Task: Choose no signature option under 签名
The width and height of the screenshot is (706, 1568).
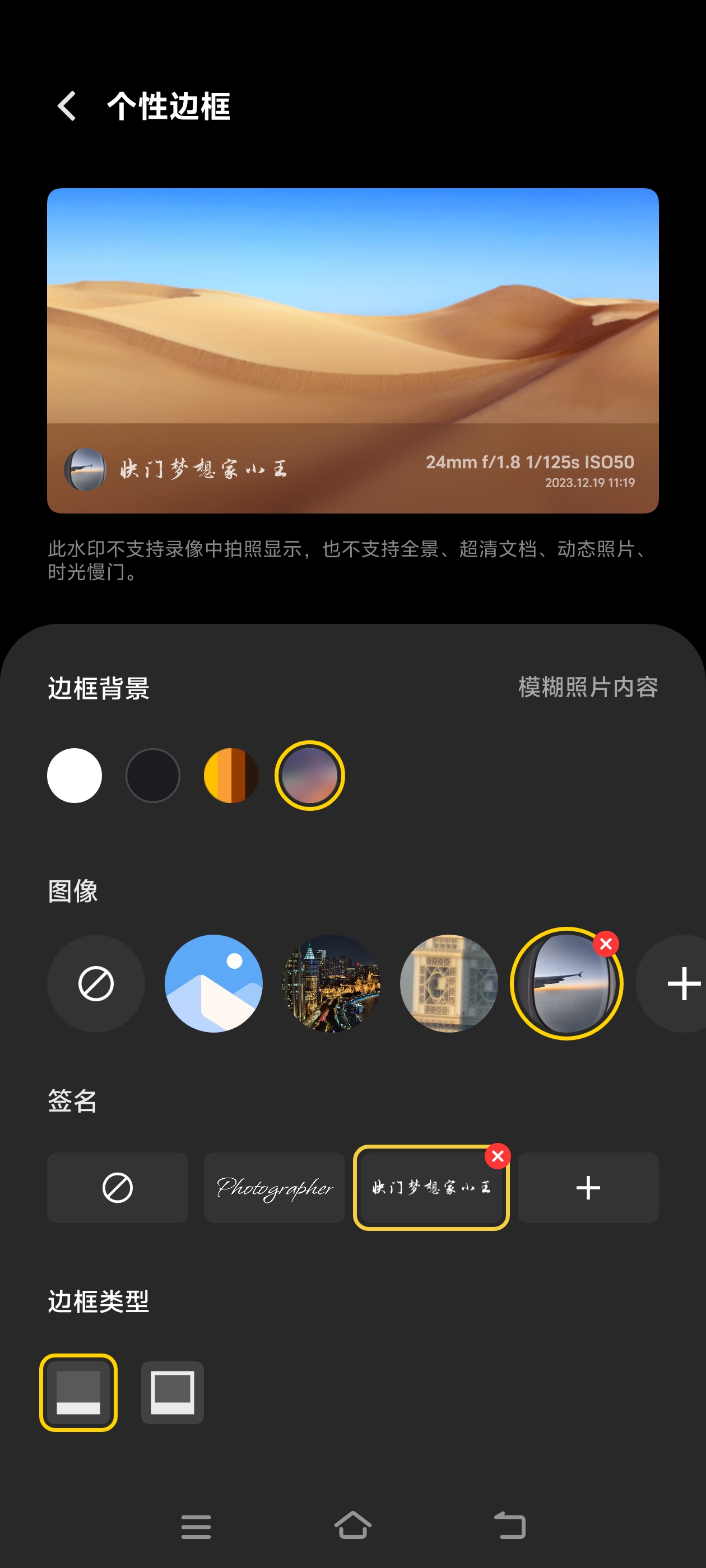Action: point(118,1188)
